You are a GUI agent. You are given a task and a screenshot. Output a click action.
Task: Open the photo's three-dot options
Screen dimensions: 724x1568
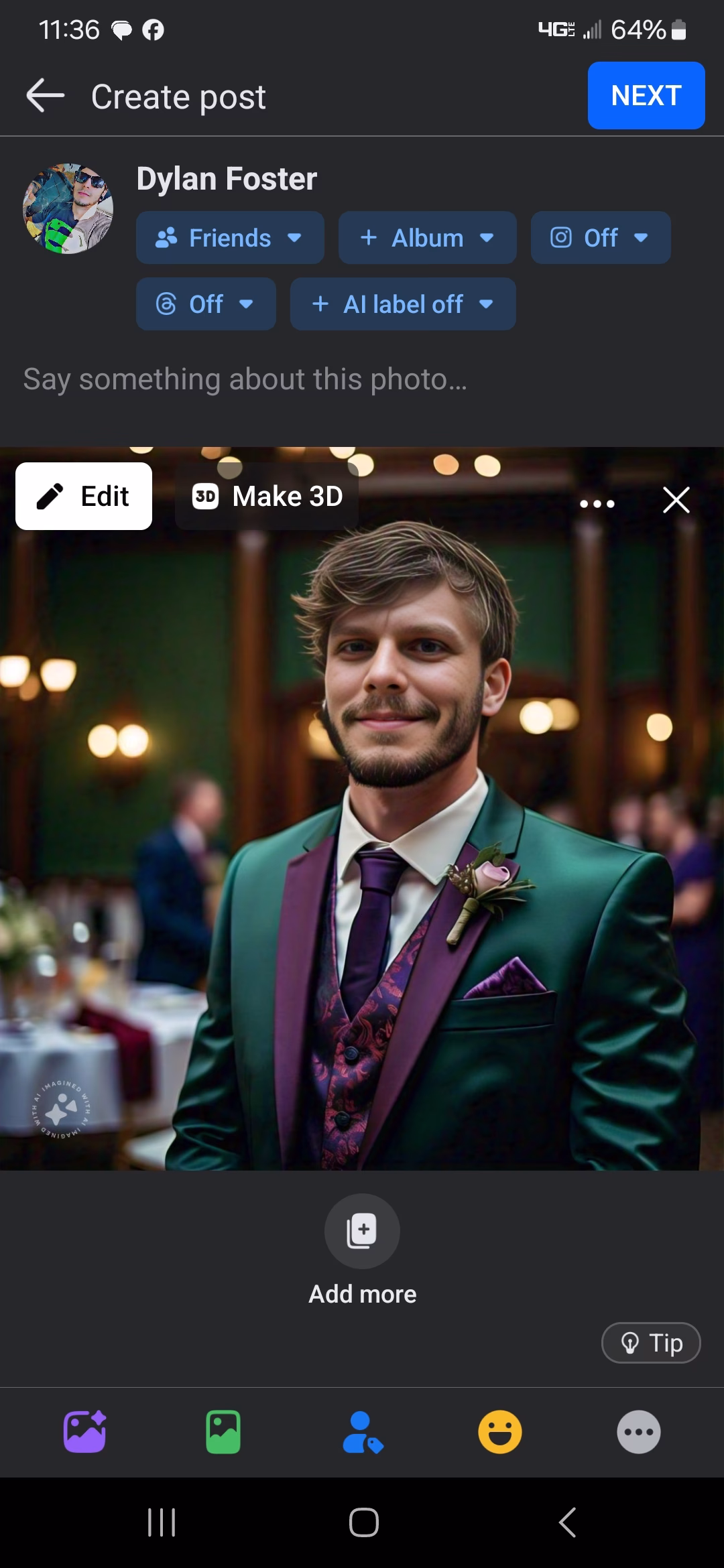[597, 503]
